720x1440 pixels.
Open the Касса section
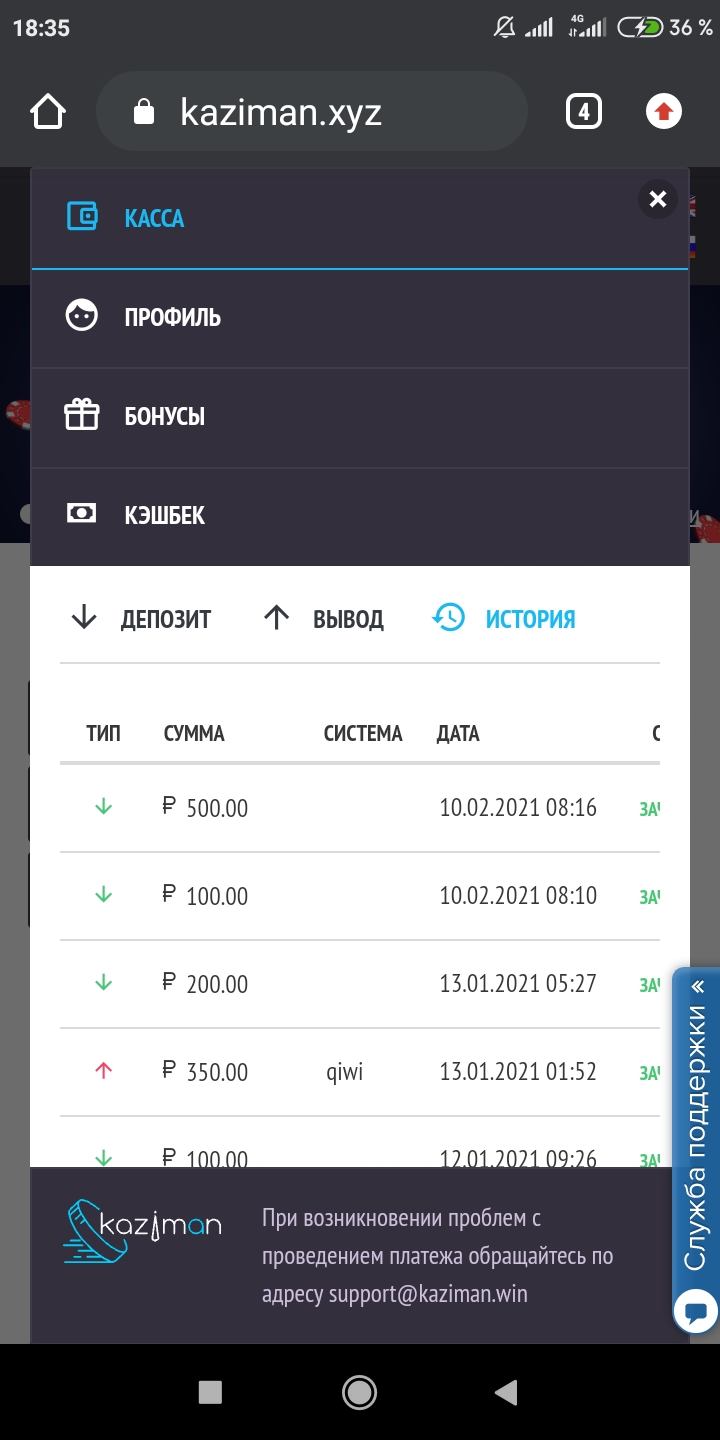click(154, 218)
